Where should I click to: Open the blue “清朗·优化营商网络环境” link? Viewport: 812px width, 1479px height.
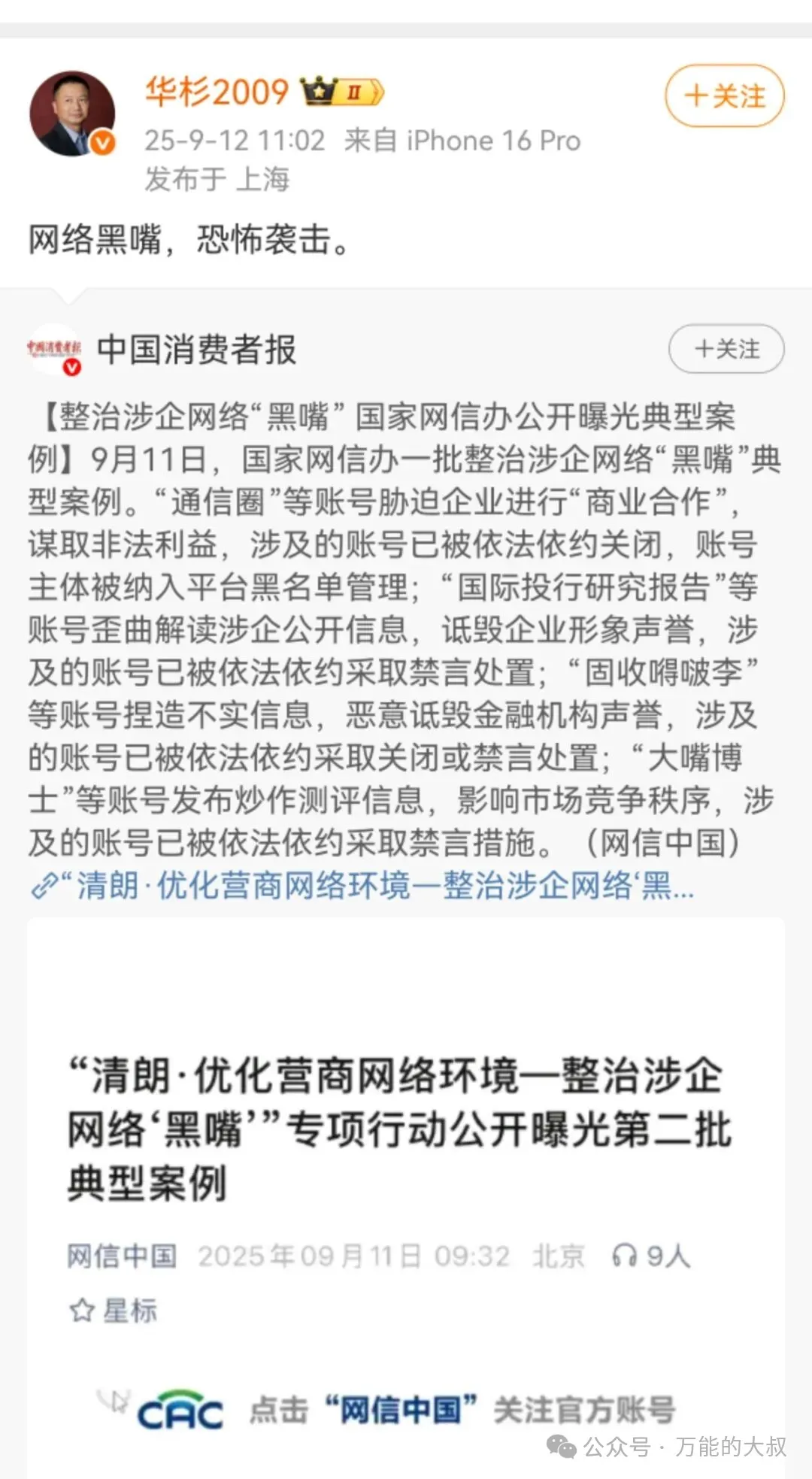point(362,886)
